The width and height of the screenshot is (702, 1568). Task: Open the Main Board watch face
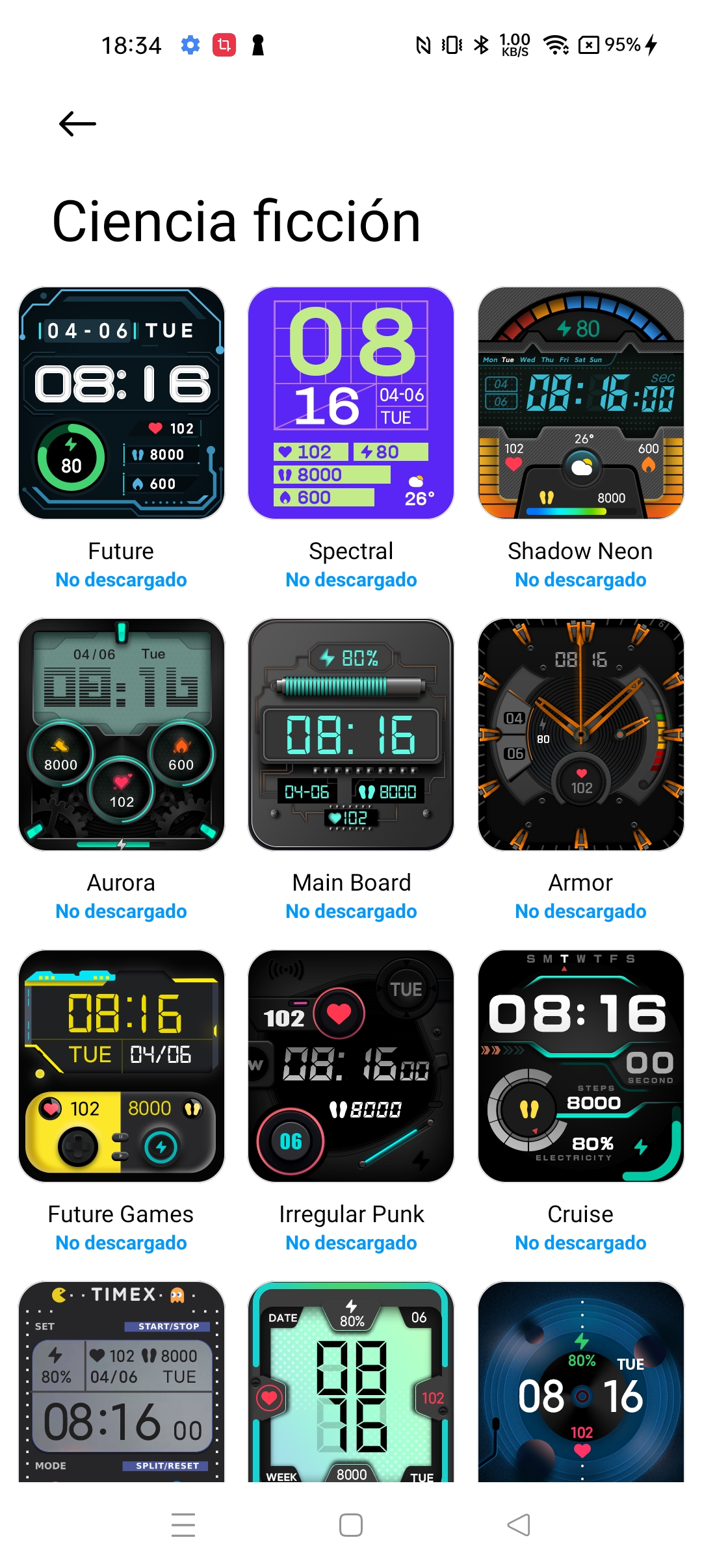click(x=351, y=735)
